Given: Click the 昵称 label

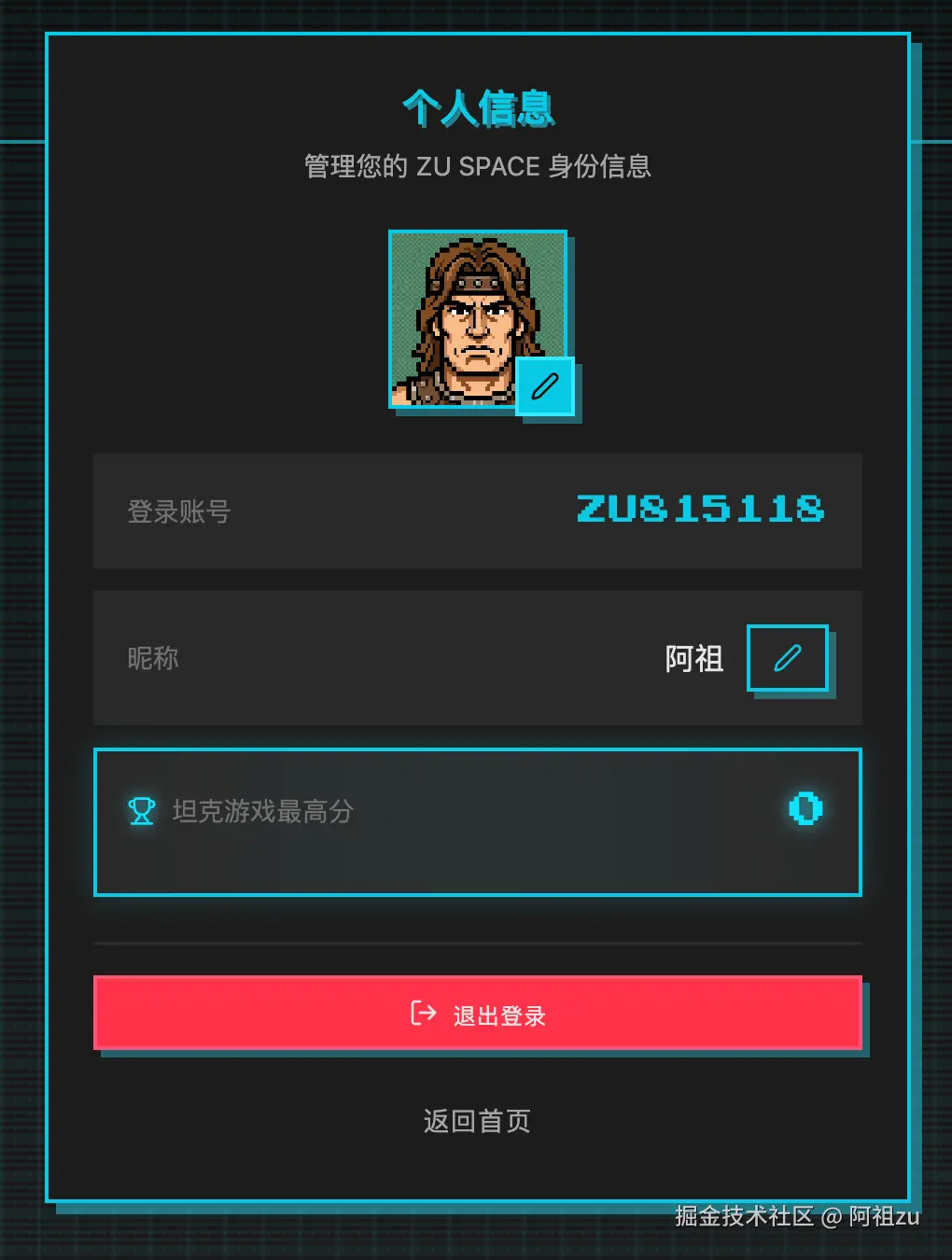Looking at the screenshot, I should [152, 659].
